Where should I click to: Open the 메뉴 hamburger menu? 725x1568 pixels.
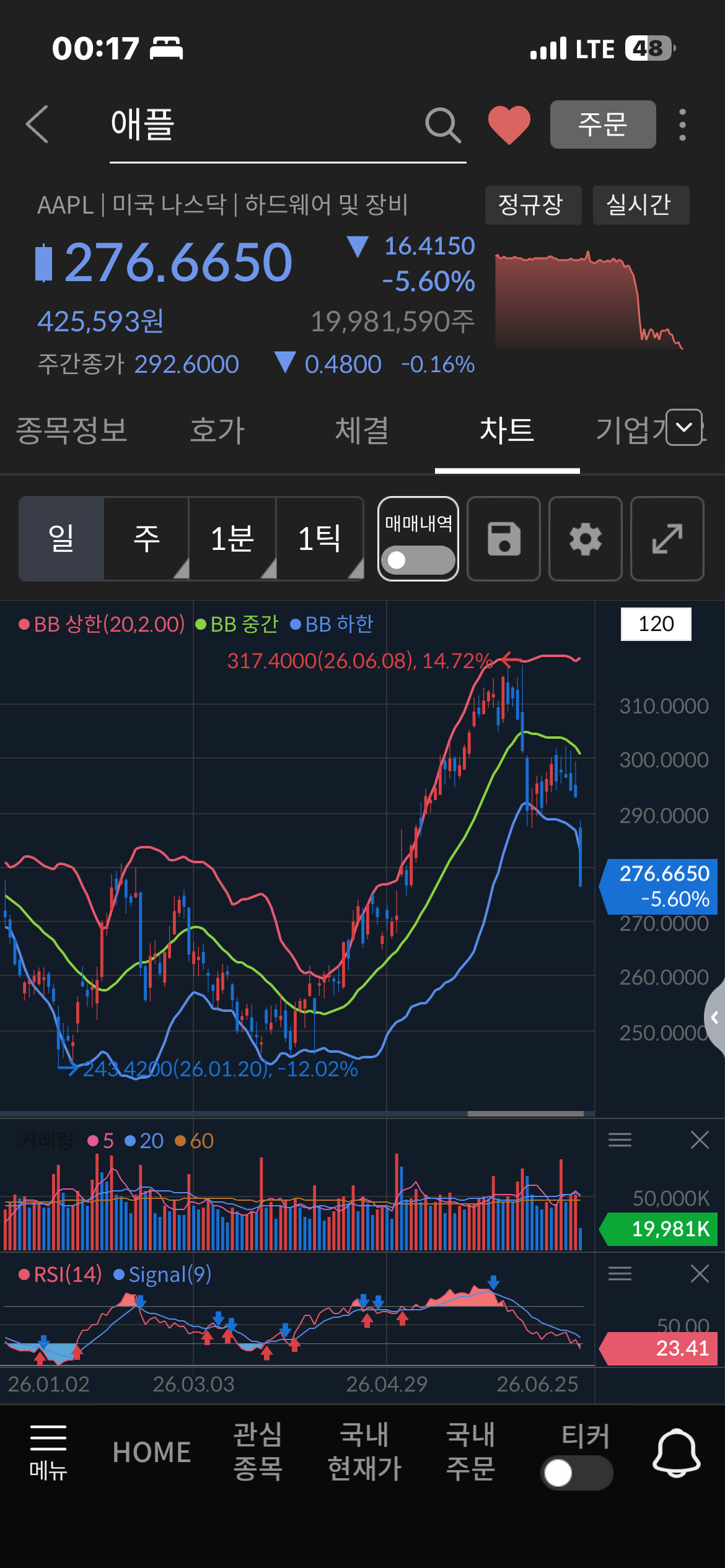pos(48,1452)
